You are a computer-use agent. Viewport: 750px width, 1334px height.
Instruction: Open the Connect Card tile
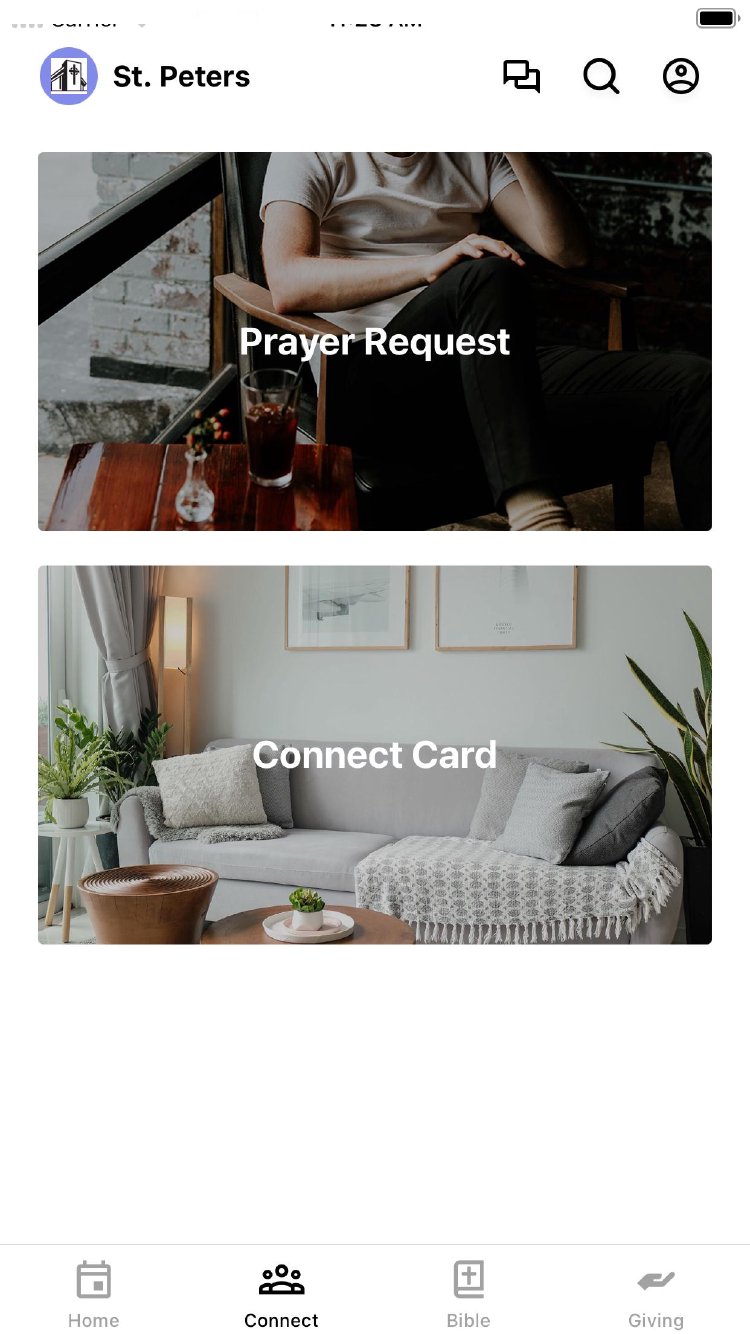[375, 754]
